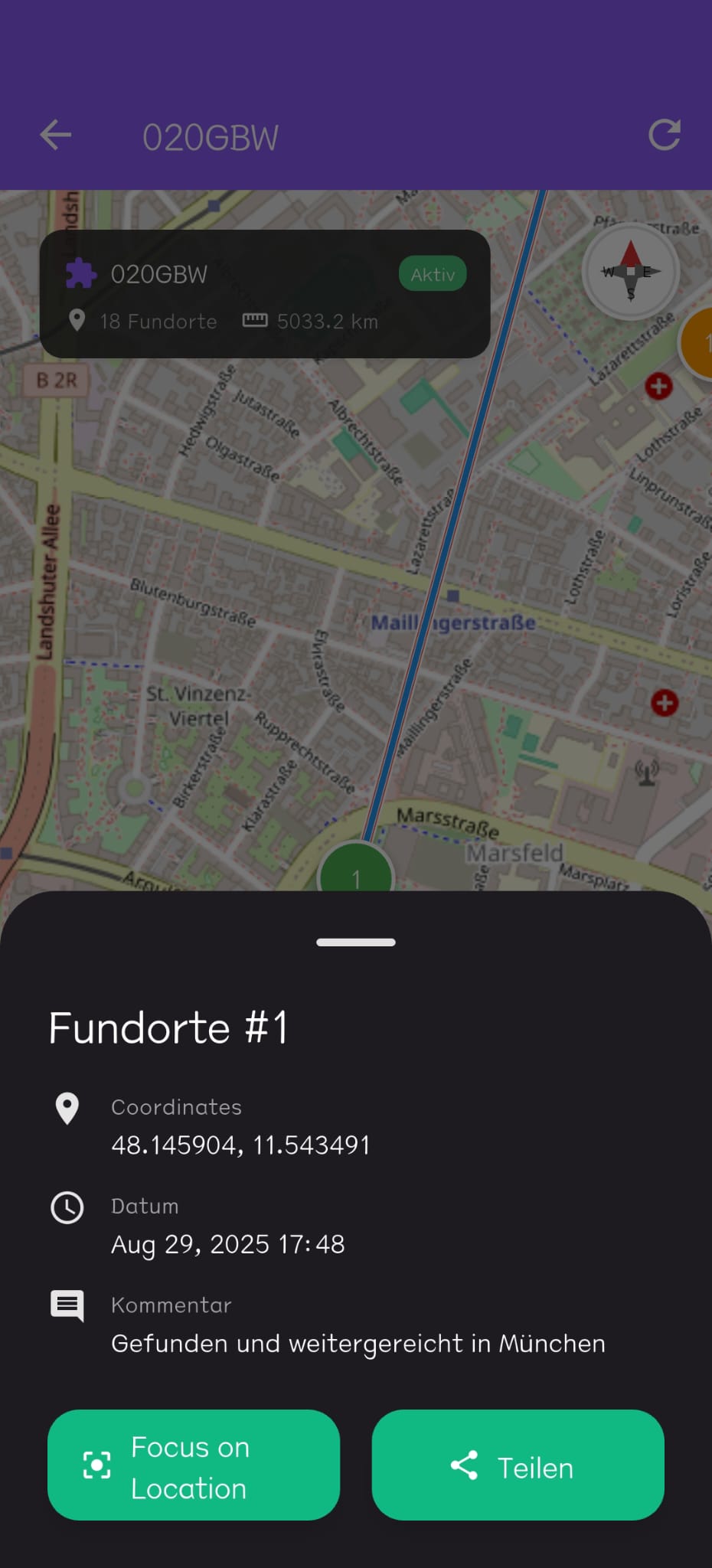The width and height of the screenshot is (712, 1568).
Task: Tap the purple puzzle piece icon
Action: click(80, 273)
